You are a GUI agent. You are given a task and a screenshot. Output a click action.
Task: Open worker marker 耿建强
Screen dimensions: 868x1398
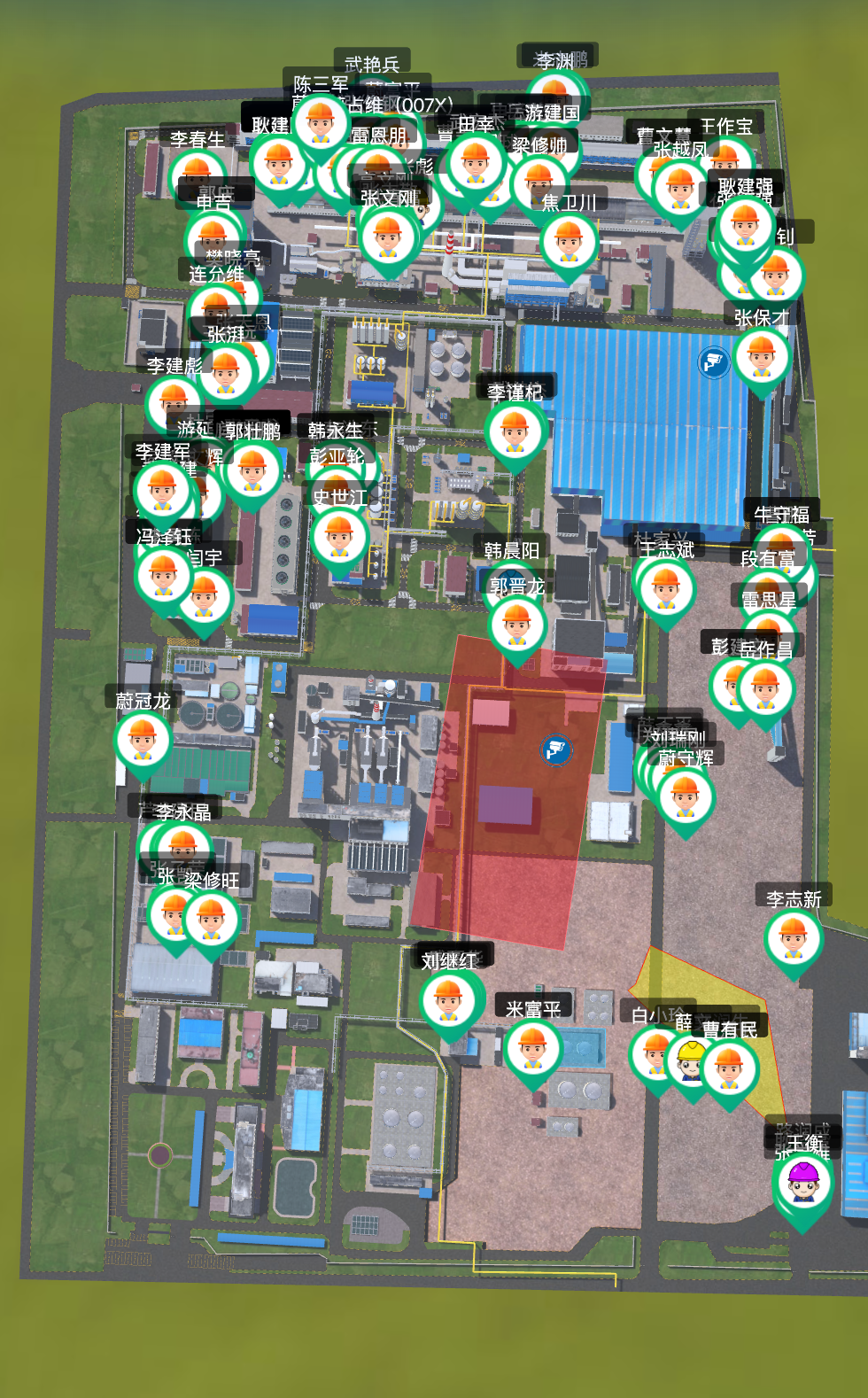point(745,226)
